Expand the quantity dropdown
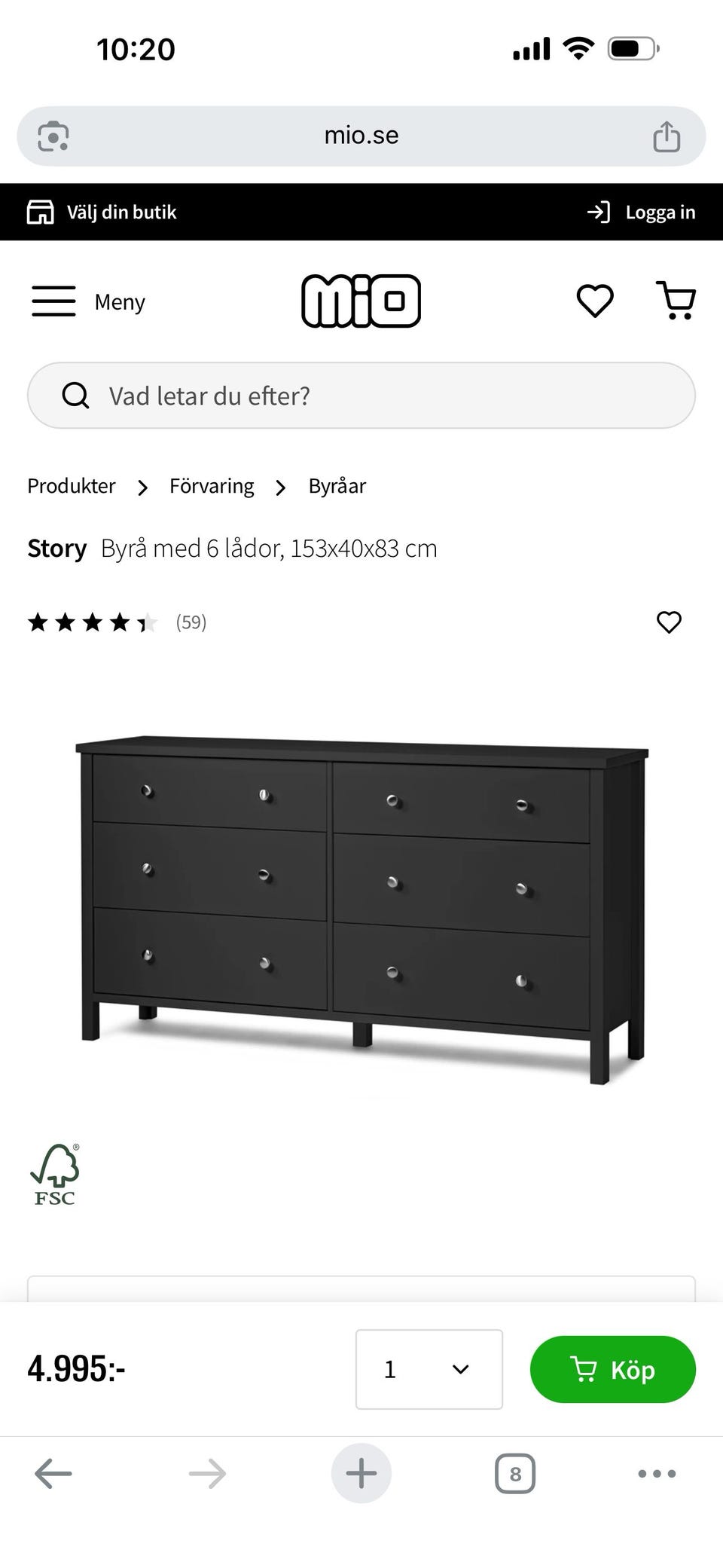 click(429, 1369)
